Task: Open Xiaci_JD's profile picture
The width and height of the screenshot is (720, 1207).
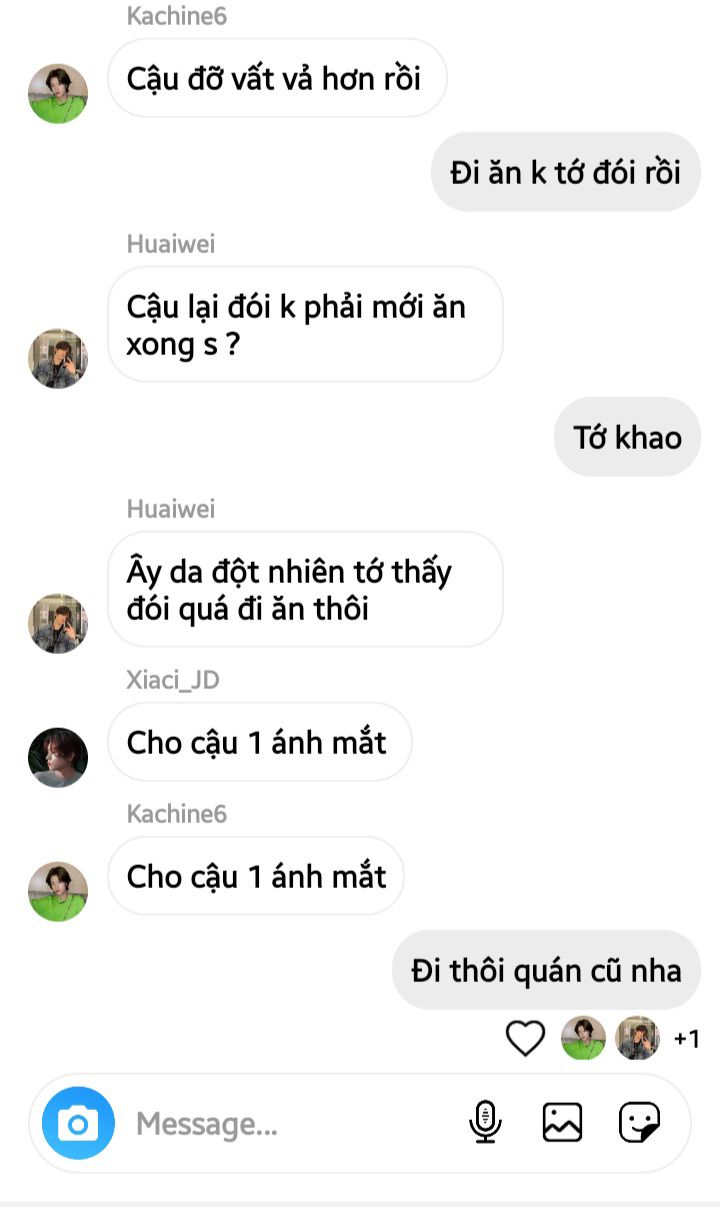Action: coord(58,757)
